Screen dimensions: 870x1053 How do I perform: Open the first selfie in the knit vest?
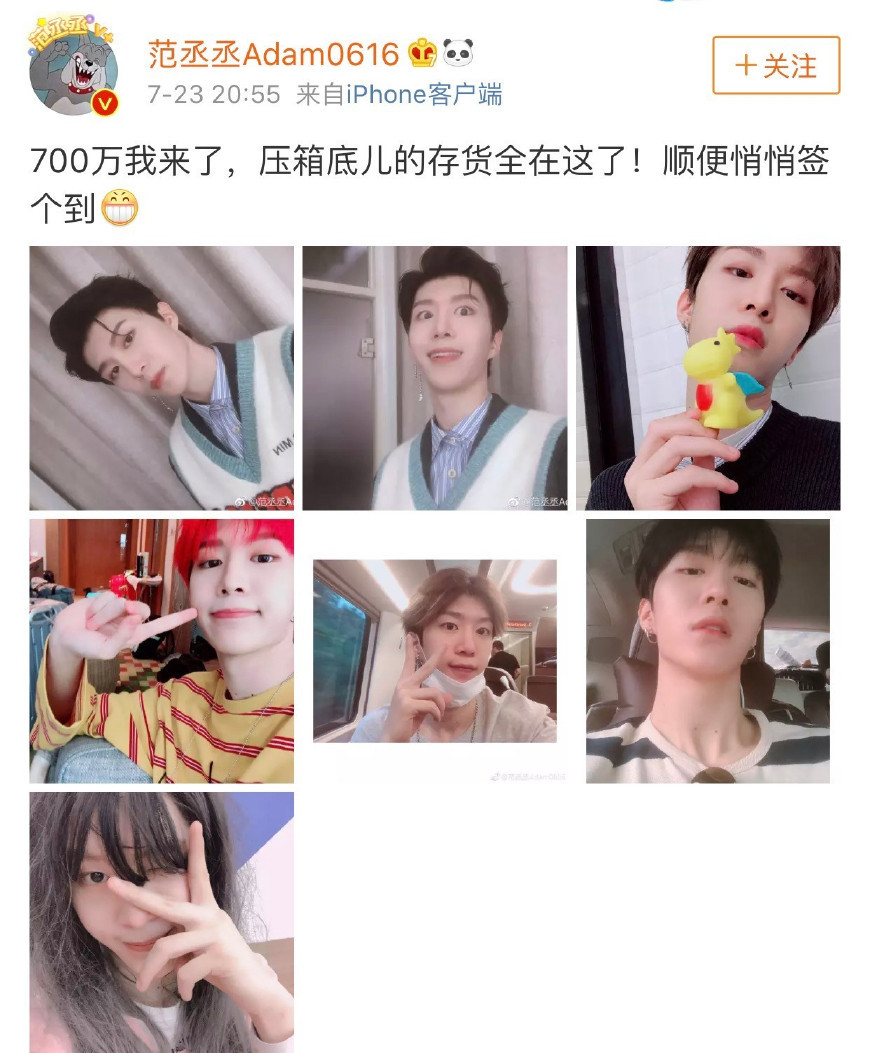(162, 378)
